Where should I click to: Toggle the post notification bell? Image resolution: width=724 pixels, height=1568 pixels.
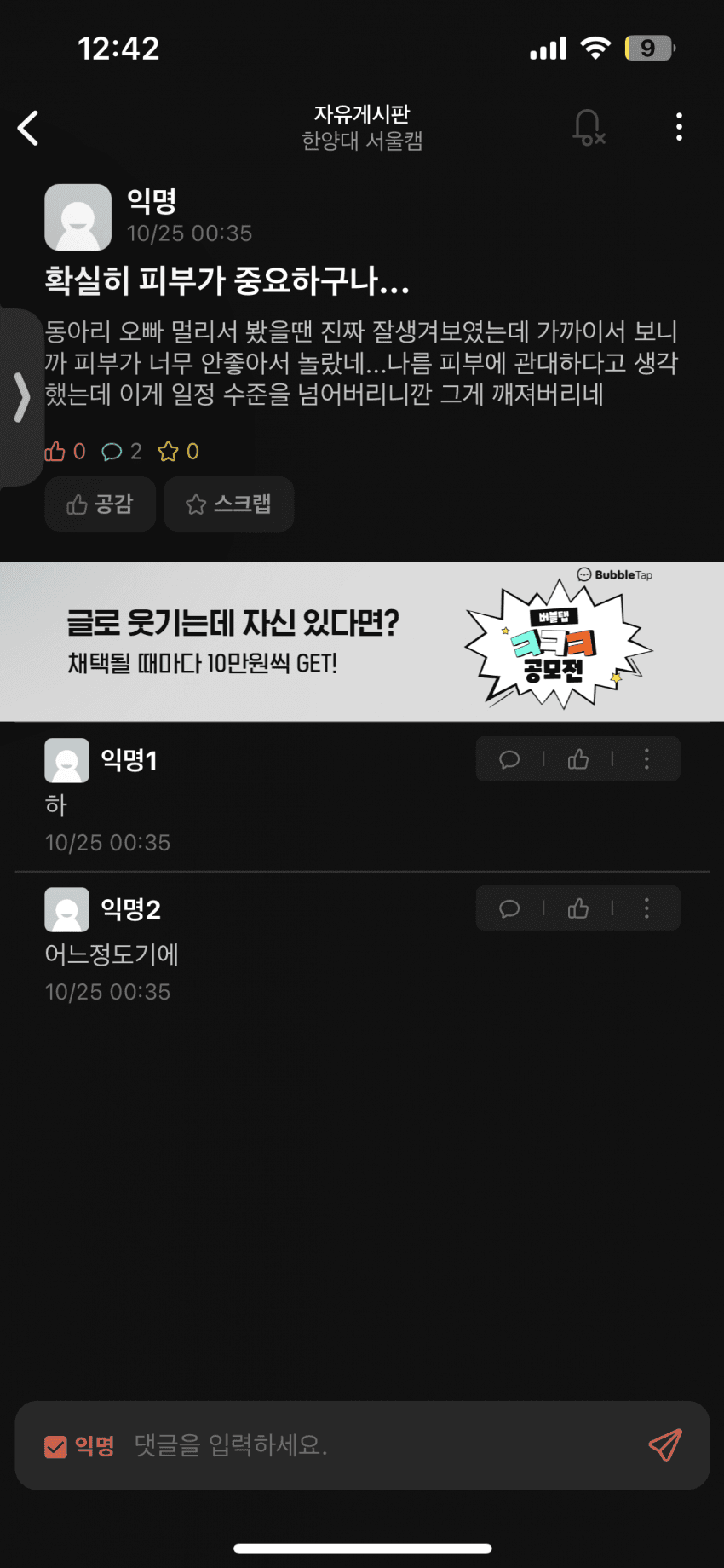pos(588,128)
